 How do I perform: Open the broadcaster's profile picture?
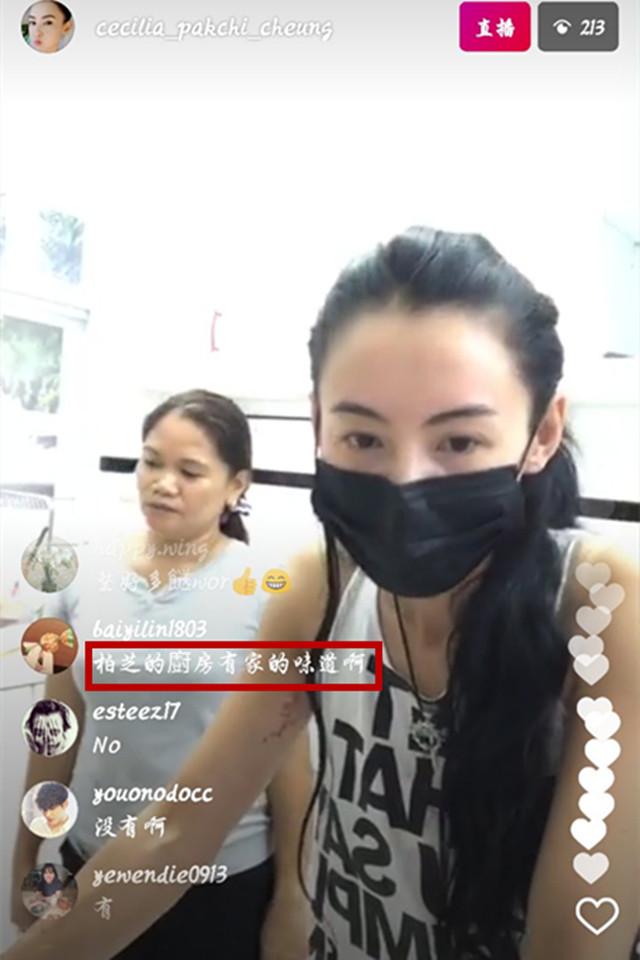pos(47,27)
